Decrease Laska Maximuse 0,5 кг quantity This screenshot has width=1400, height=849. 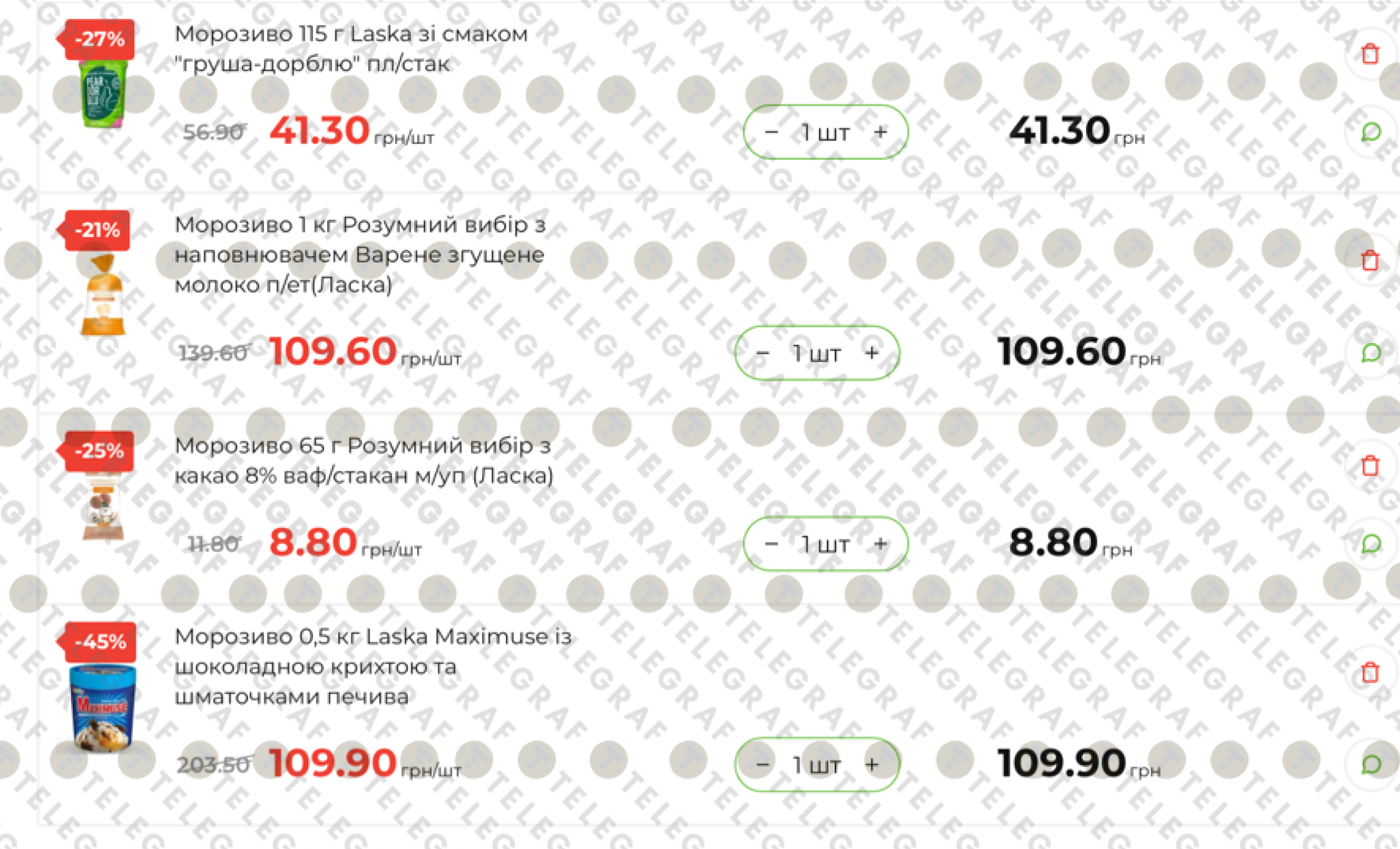(763, 764)
